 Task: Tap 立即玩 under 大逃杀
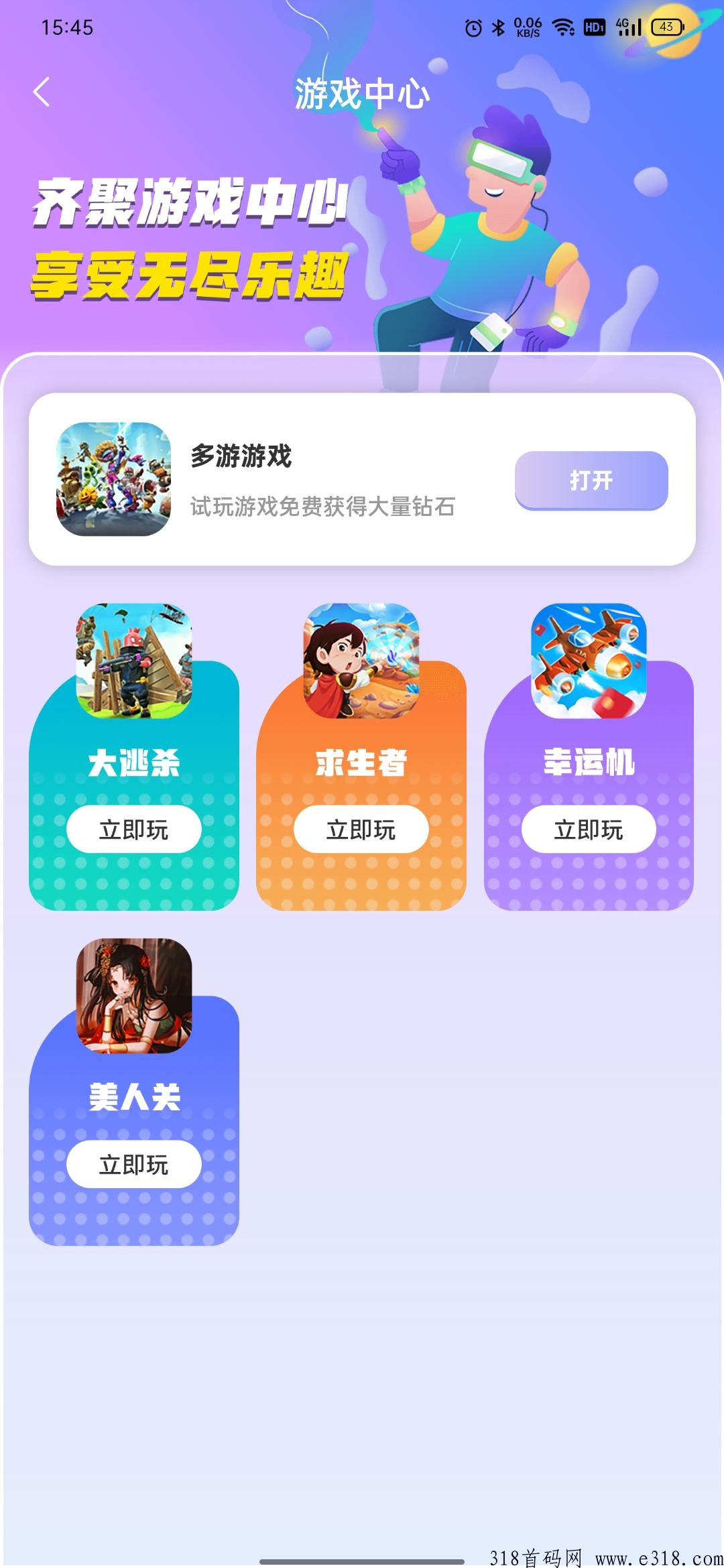click(134, 830)
